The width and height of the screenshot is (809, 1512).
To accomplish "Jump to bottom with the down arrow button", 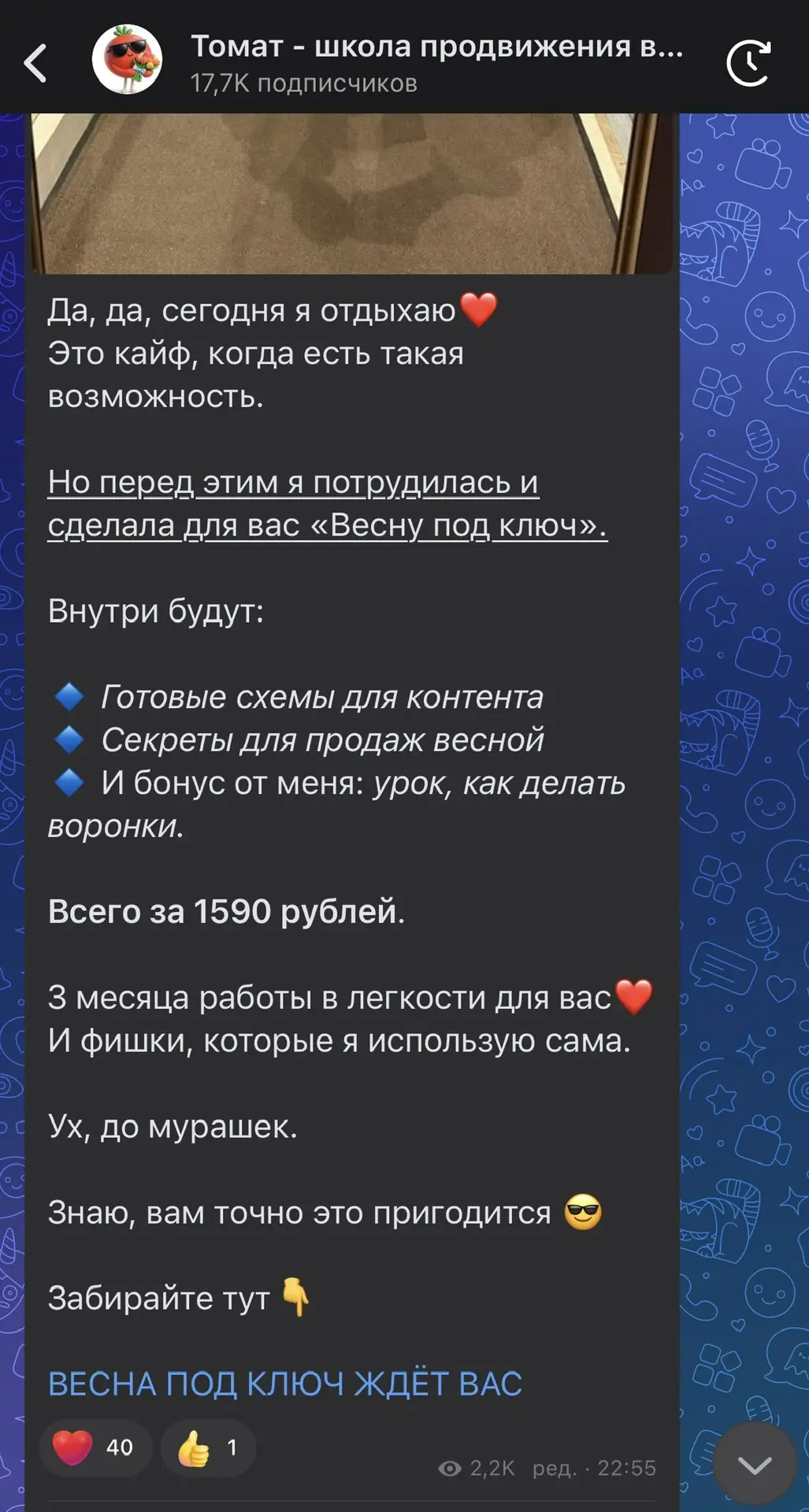I will click(754, 1465).
